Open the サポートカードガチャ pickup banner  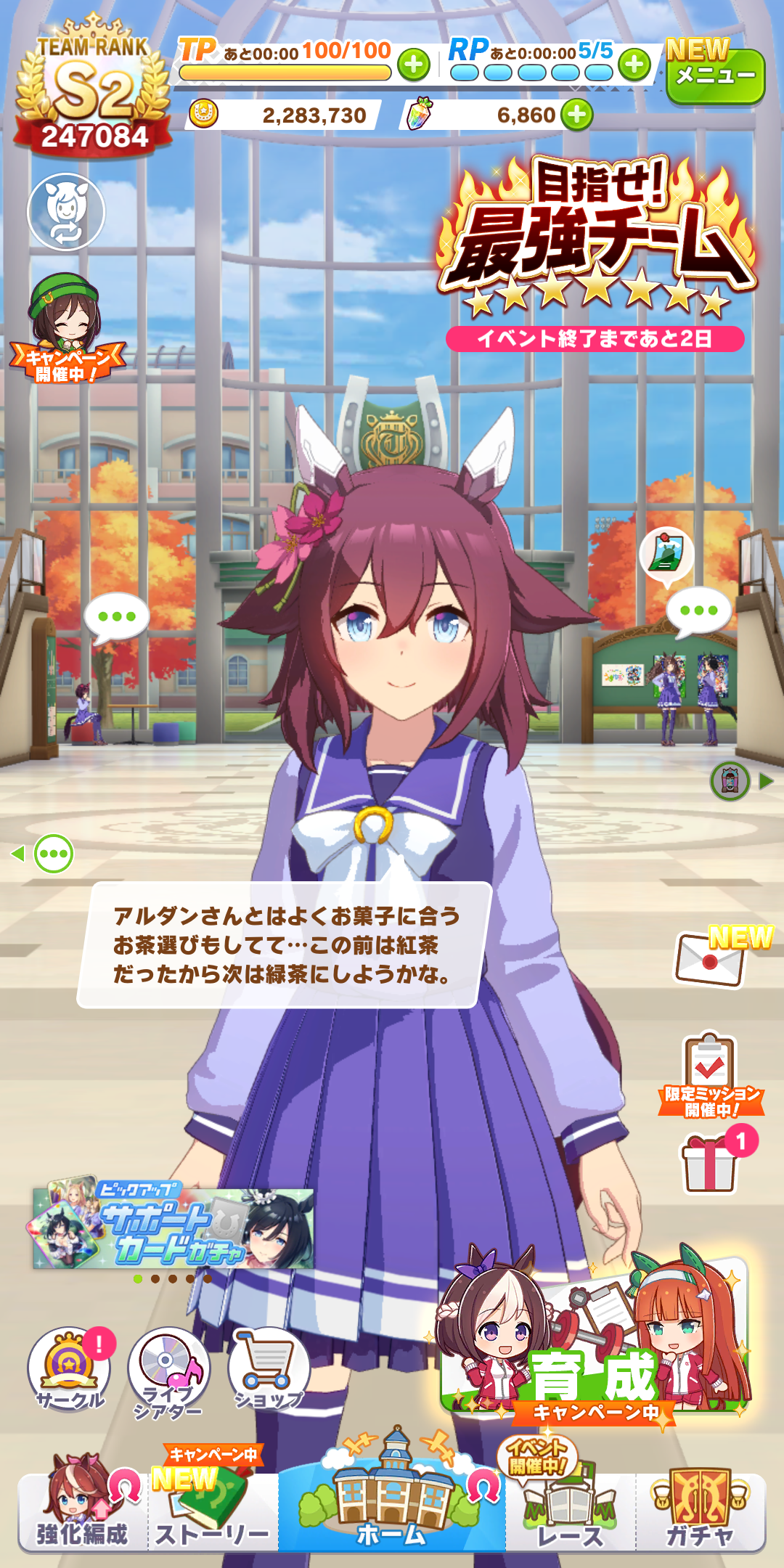(x=173, y=1228)
